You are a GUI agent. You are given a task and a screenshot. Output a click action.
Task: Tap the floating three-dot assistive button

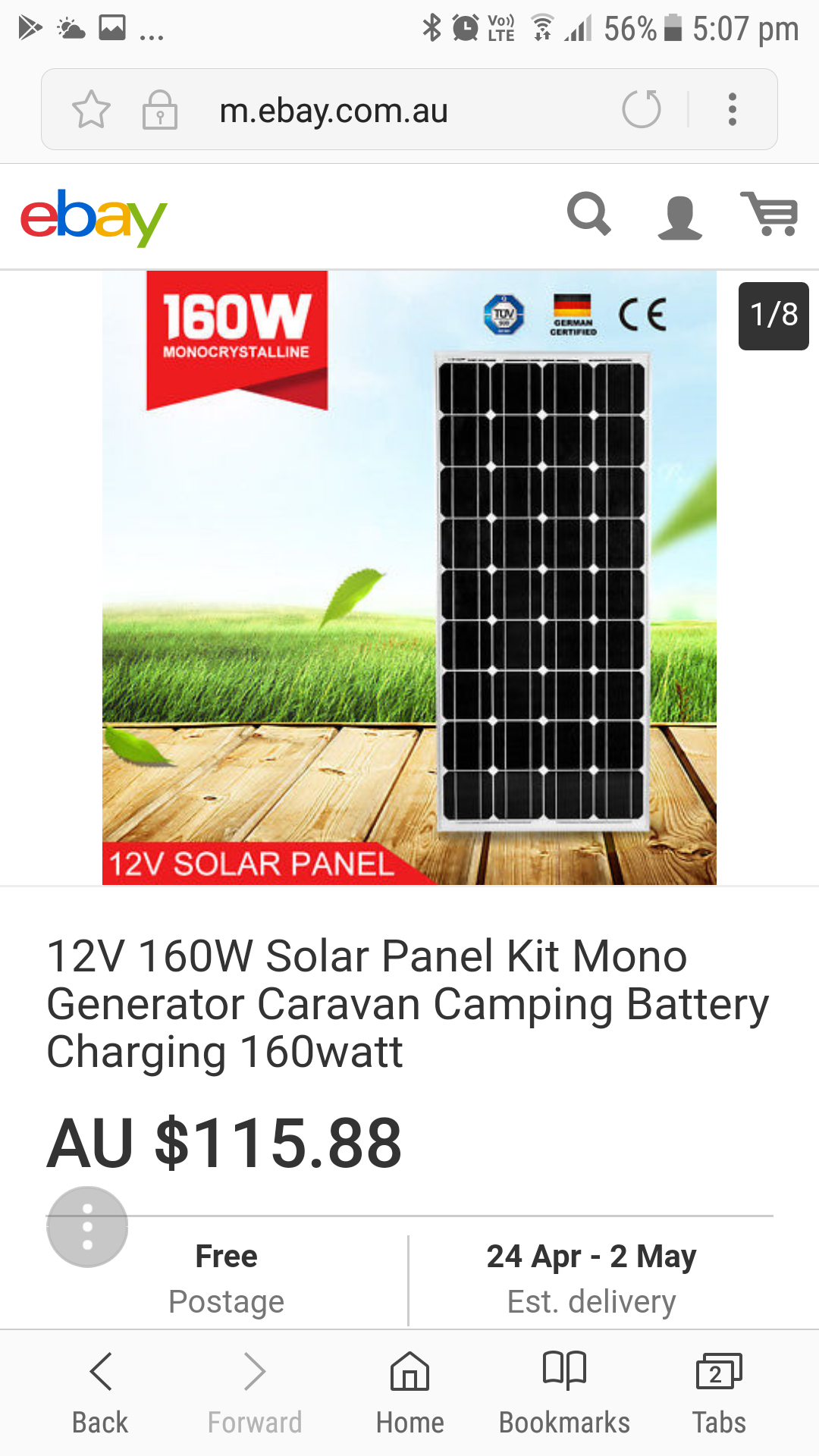coord(87,1226)
